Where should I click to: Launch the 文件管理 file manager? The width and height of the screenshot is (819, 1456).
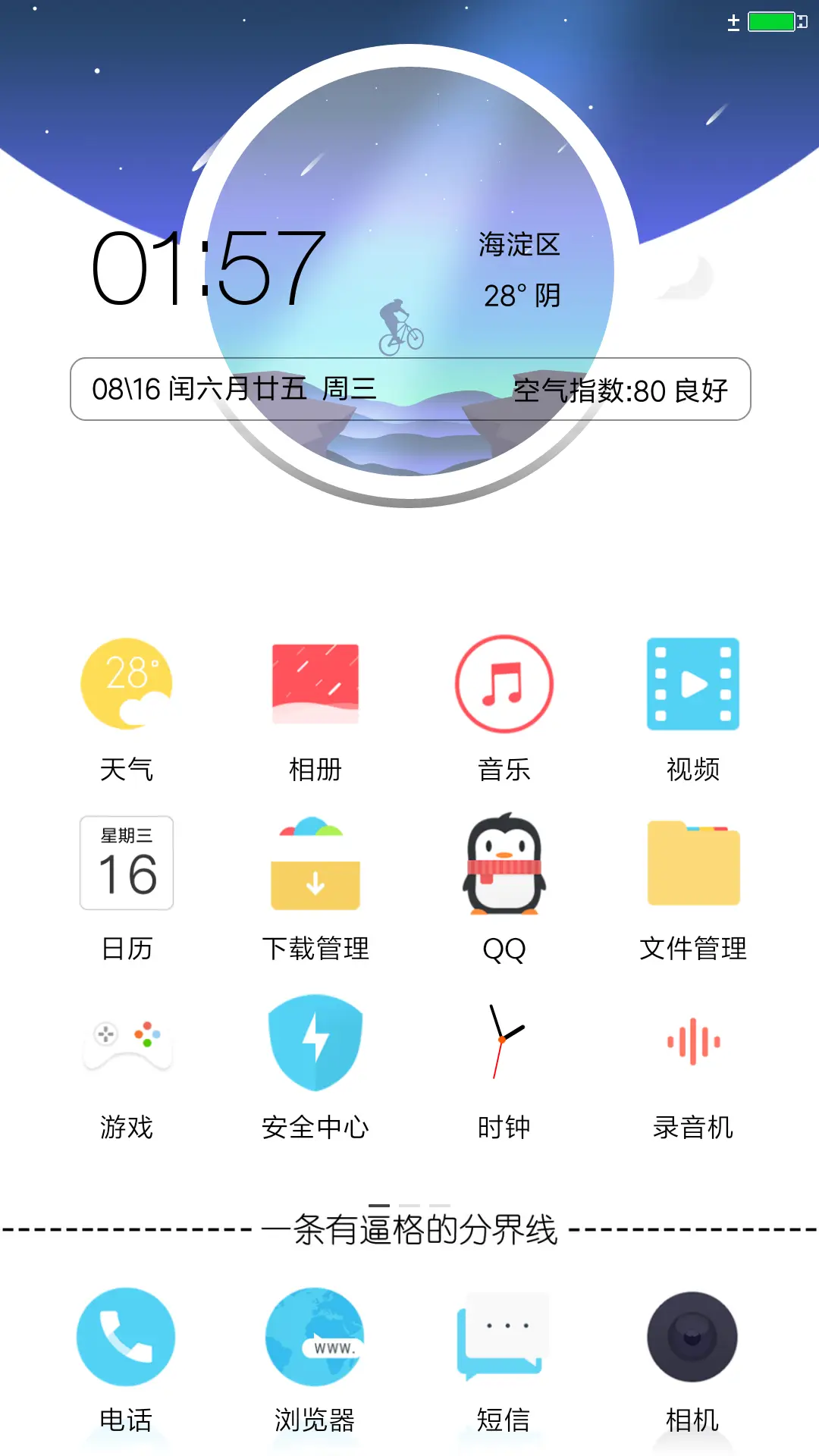tap(694, 864)
